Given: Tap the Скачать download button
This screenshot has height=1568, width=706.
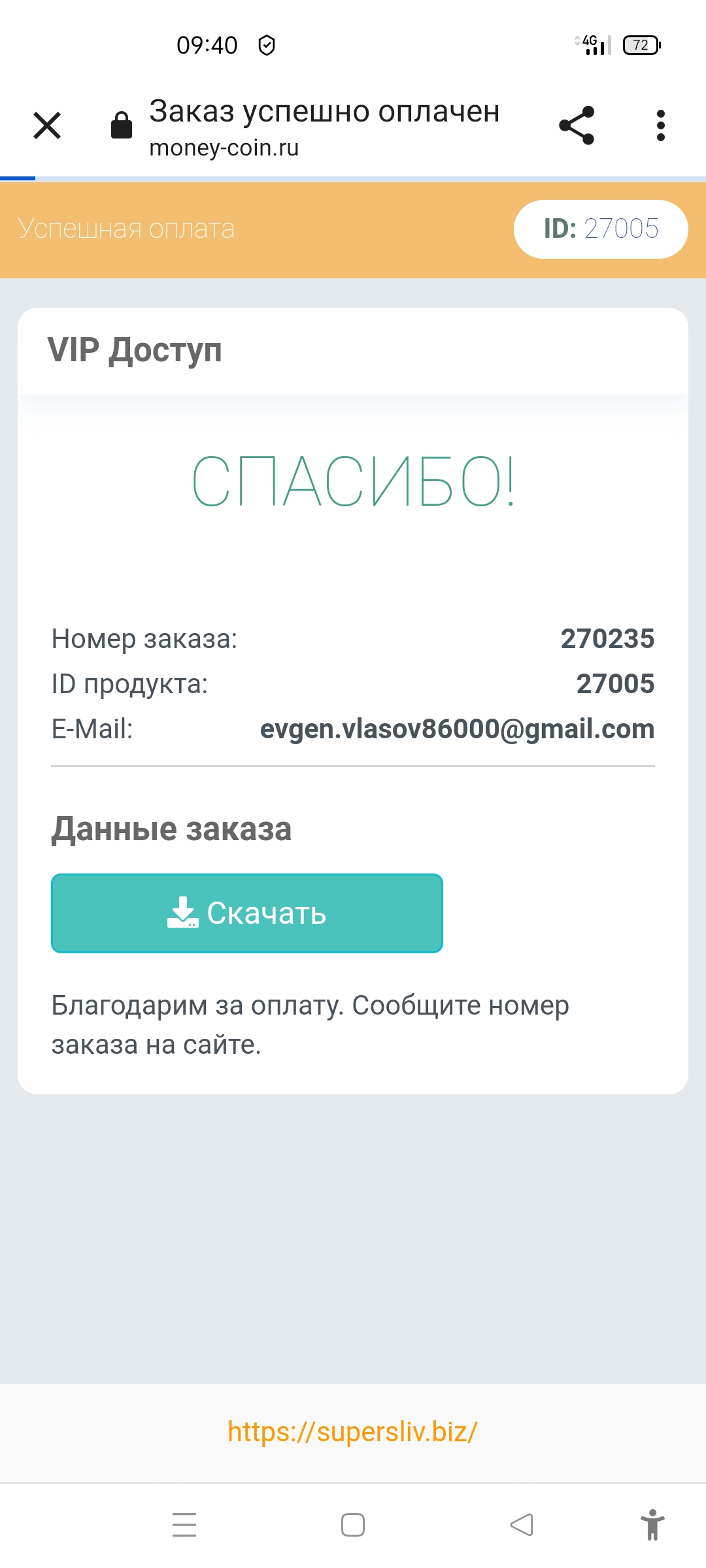Looking at the screenshot, I should pos(247,913).
